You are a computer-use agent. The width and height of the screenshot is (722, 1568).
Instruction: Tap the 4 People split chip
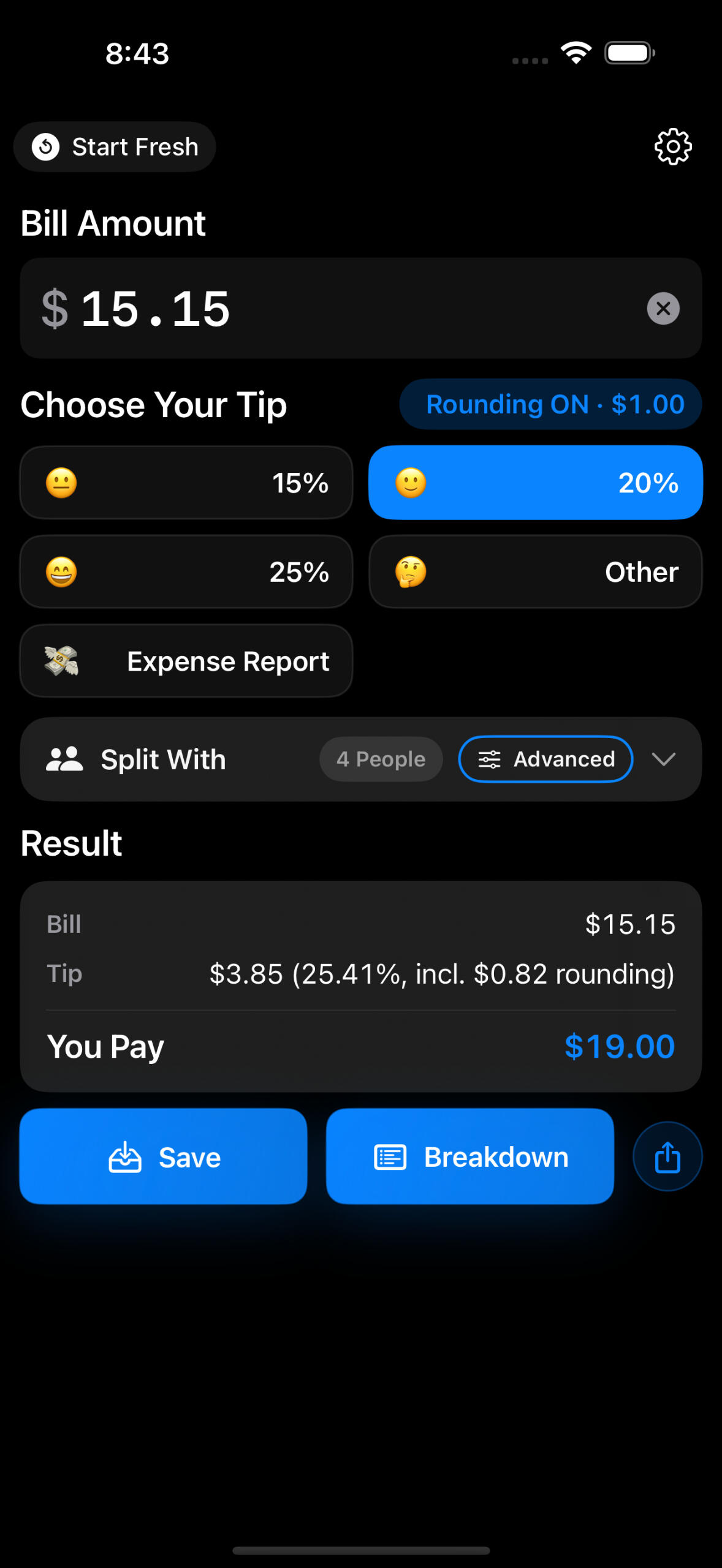[x=381, y=759]
